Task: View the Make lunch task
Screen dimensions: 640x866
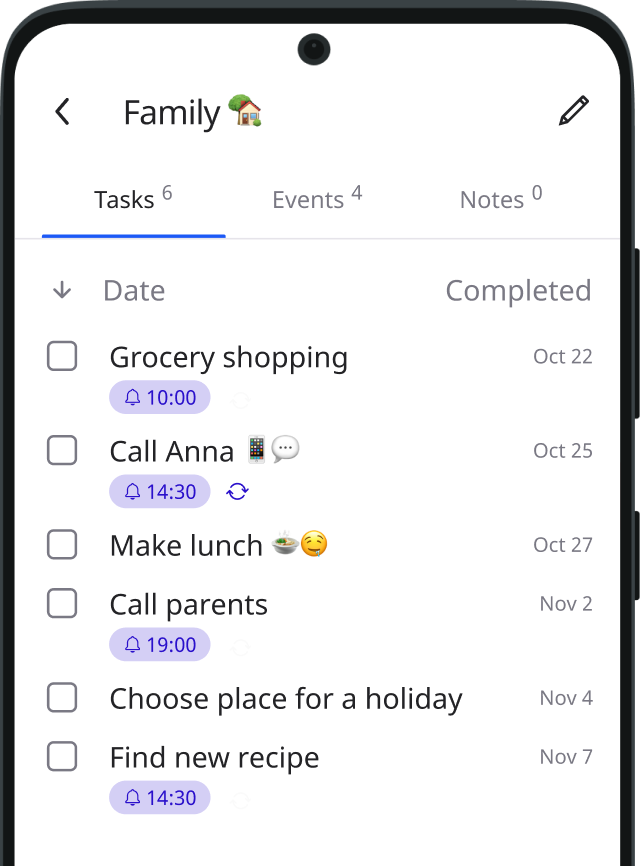Action: click(x=186, y=545)
